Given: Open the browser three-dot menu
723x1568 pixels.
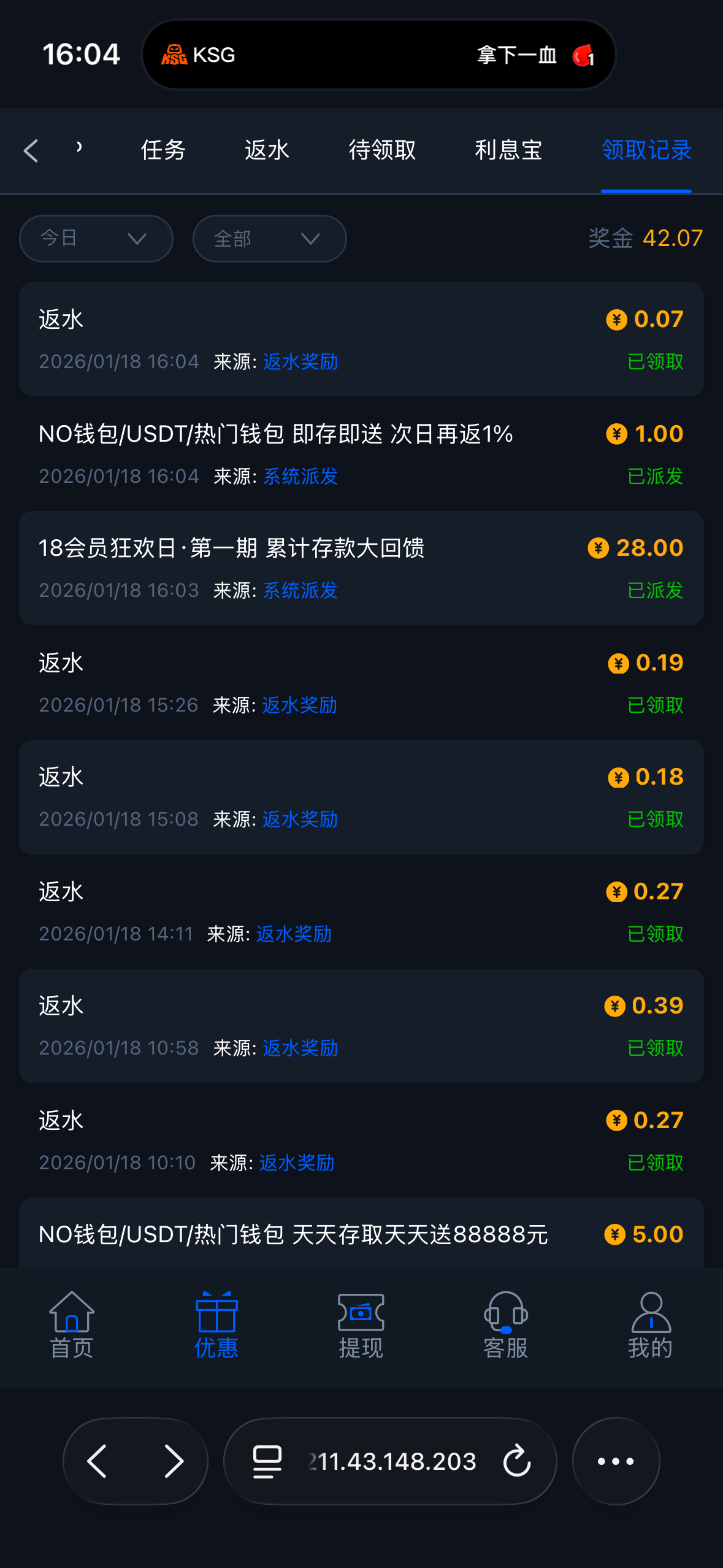Looking at the screenshot, I should click(616, 1461).
